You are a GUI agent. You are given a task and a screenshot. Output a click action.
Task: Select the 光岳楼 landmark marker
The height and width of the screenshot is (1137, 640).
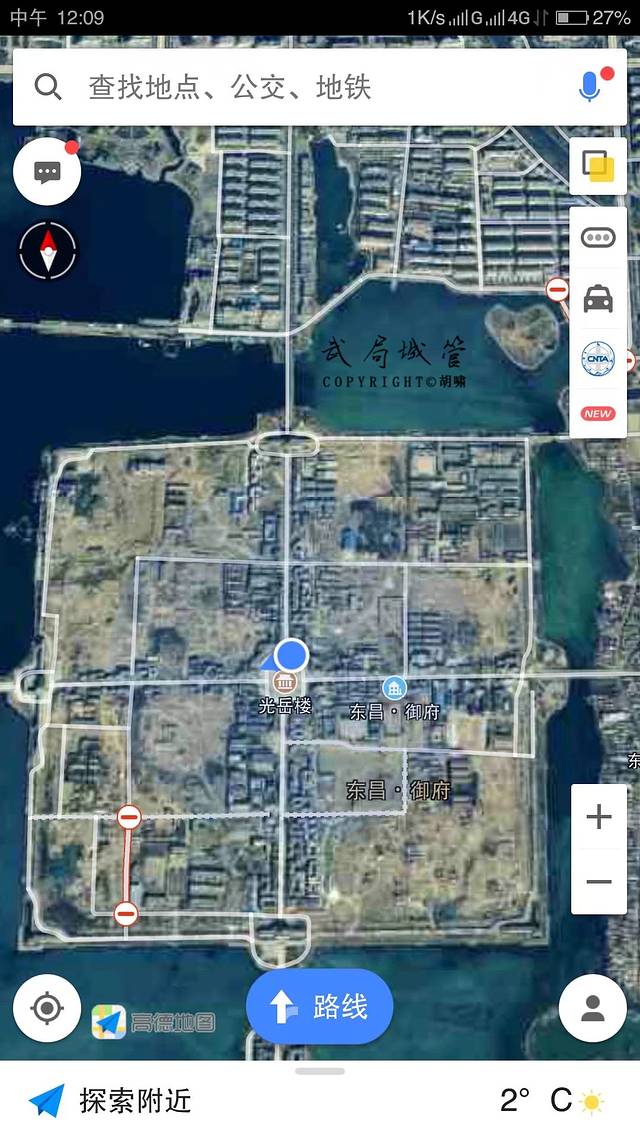[286, 684]
